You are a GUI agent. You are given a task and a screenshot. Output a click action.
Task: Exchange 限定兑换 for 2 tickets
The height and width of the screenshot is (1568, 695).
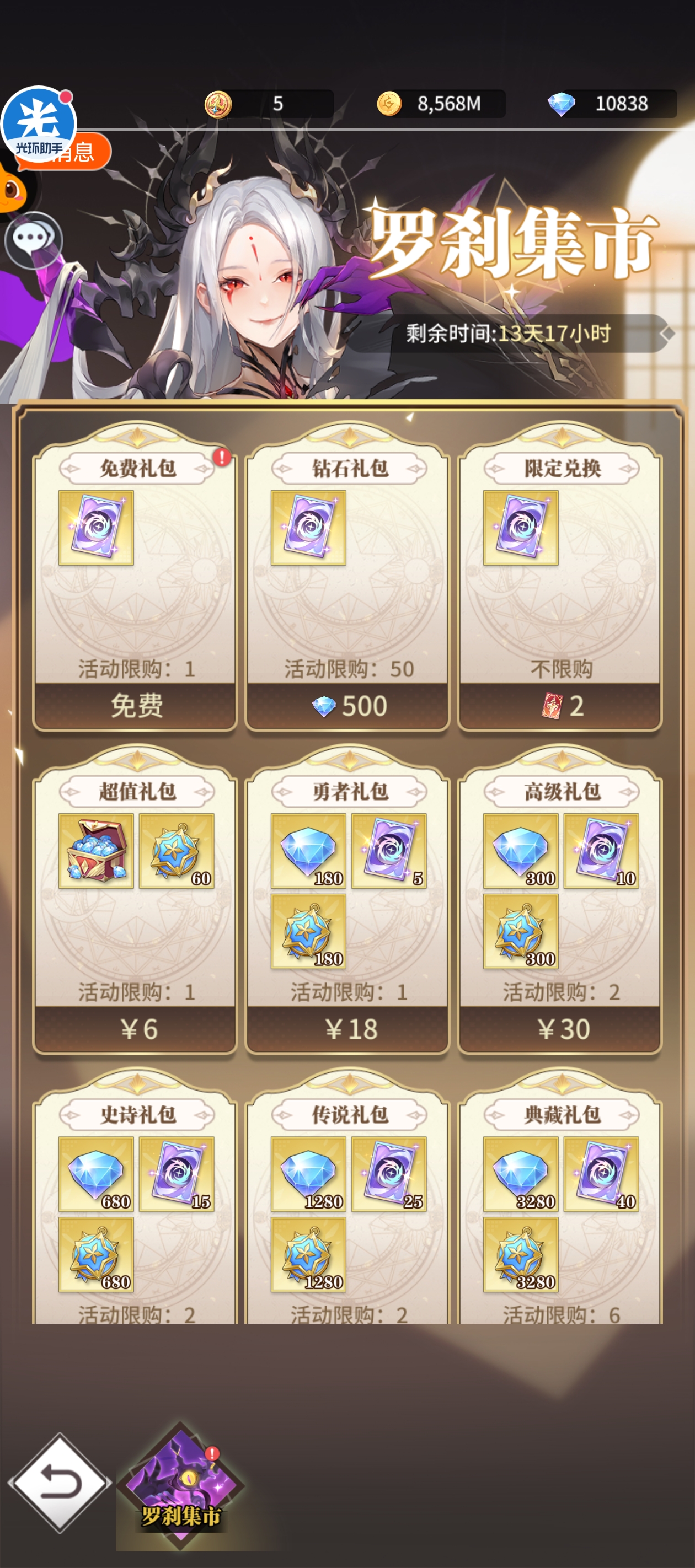[x=560, y=706]
